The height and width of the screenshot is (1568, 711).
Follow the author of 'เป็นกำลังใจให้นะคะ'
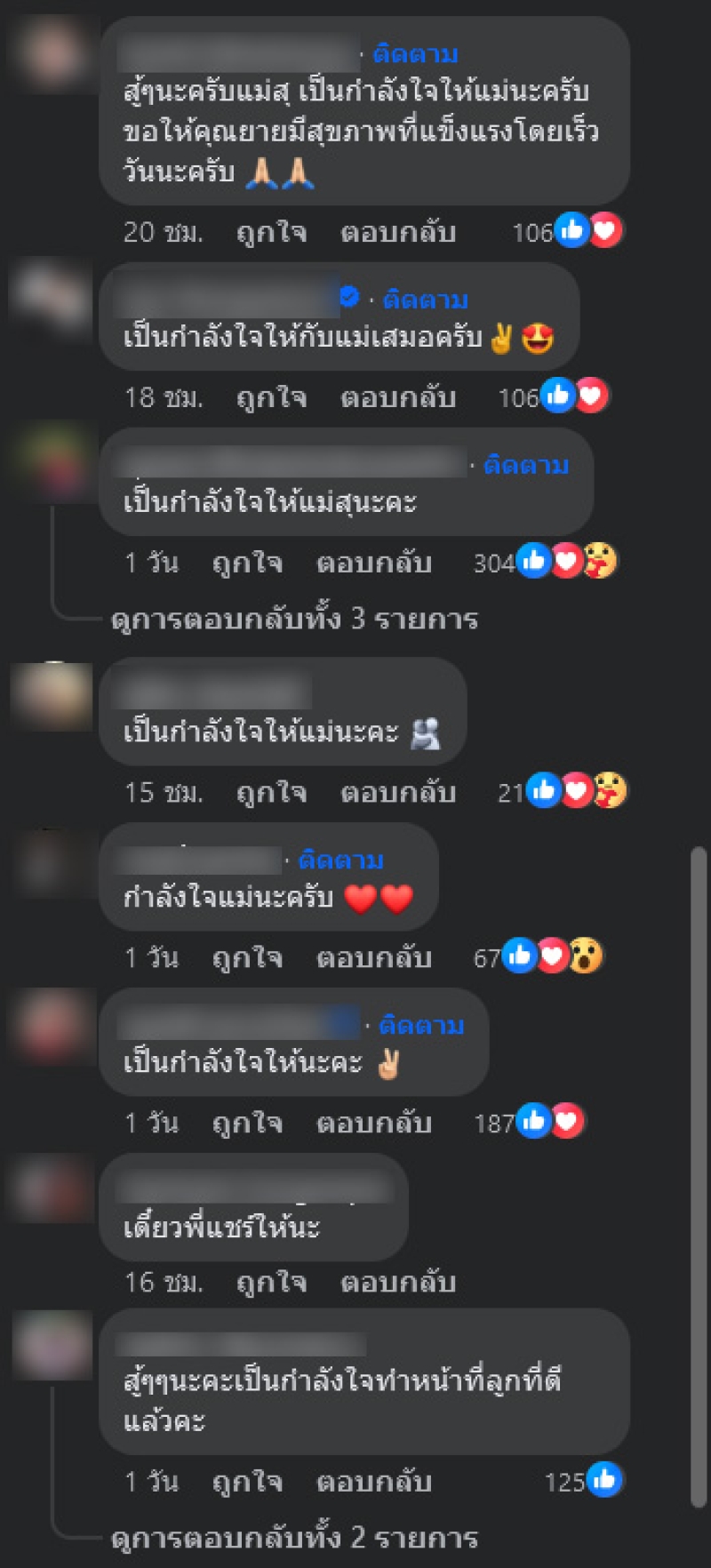tap(421, 1025)
